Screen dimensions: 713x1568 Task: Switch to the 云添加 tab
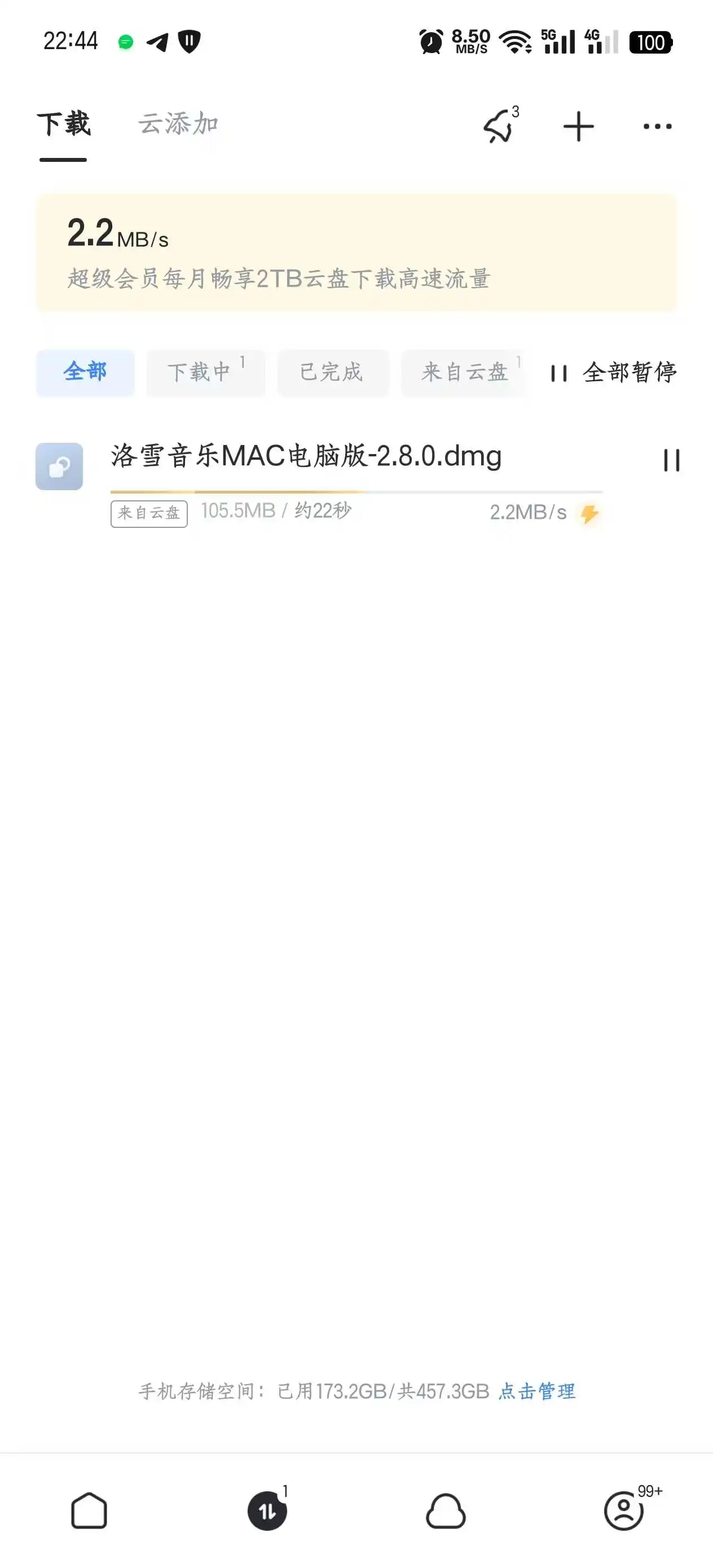tap(178, 124)
